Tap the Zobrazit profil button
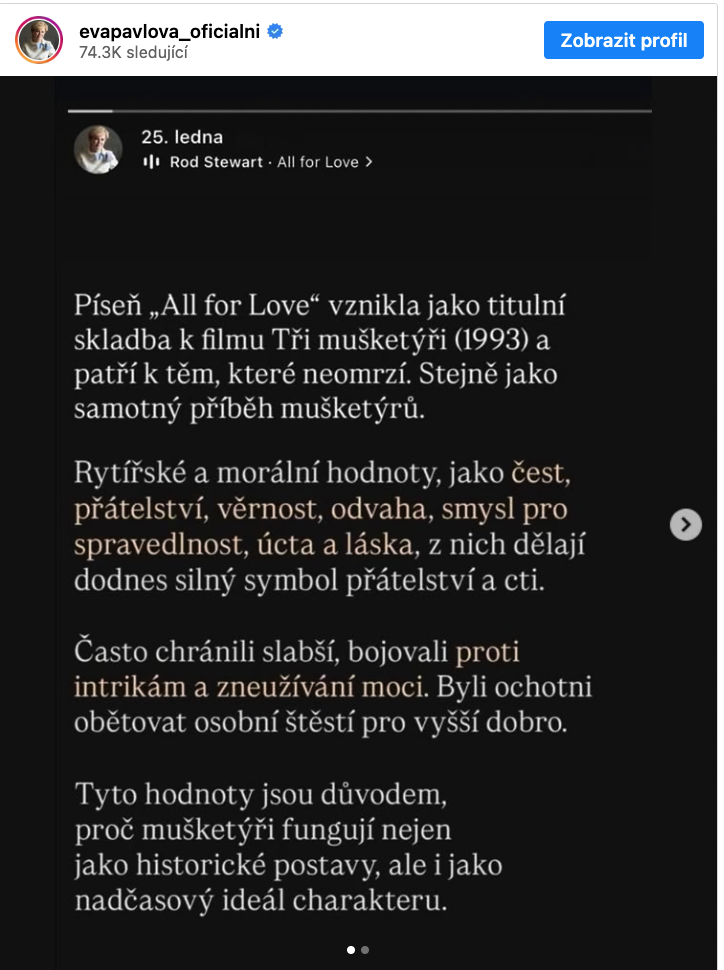This screenshot has height=970, width=724. [624, 41]
